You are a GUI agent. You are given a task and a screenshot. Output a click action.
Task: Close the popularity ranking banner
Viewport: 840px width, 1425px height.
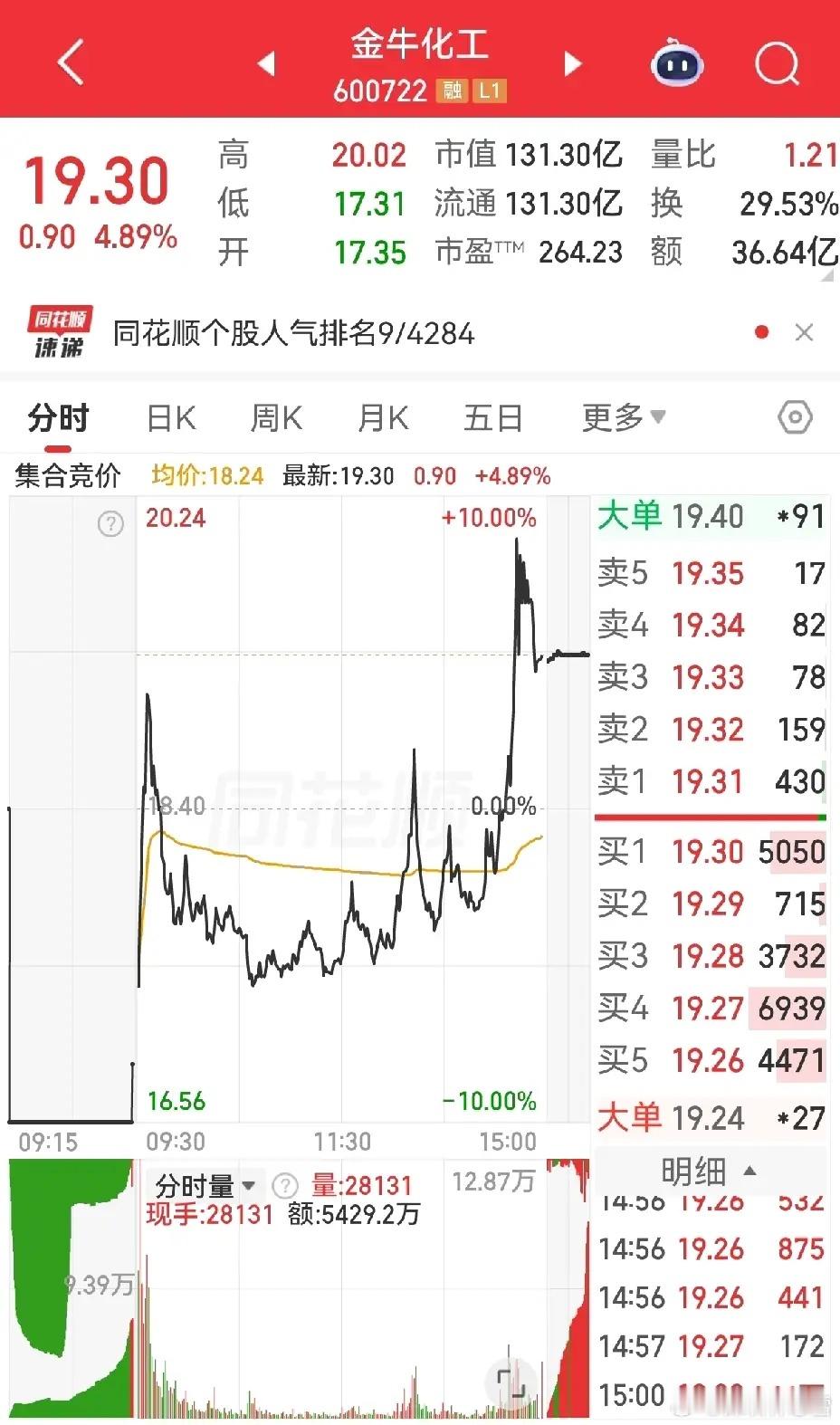point(804,333)
